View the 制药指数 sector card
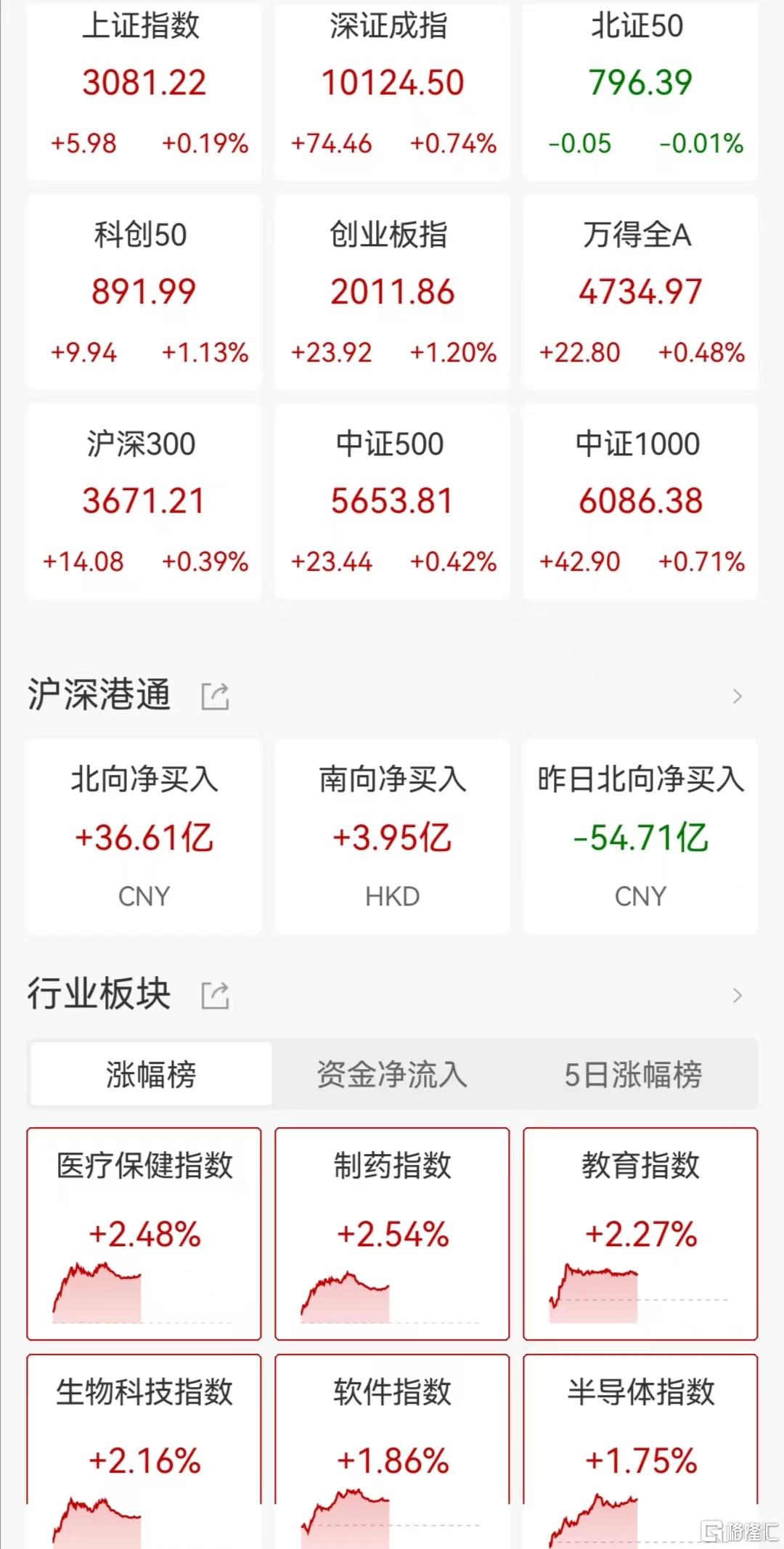 tap(392, 1233)
